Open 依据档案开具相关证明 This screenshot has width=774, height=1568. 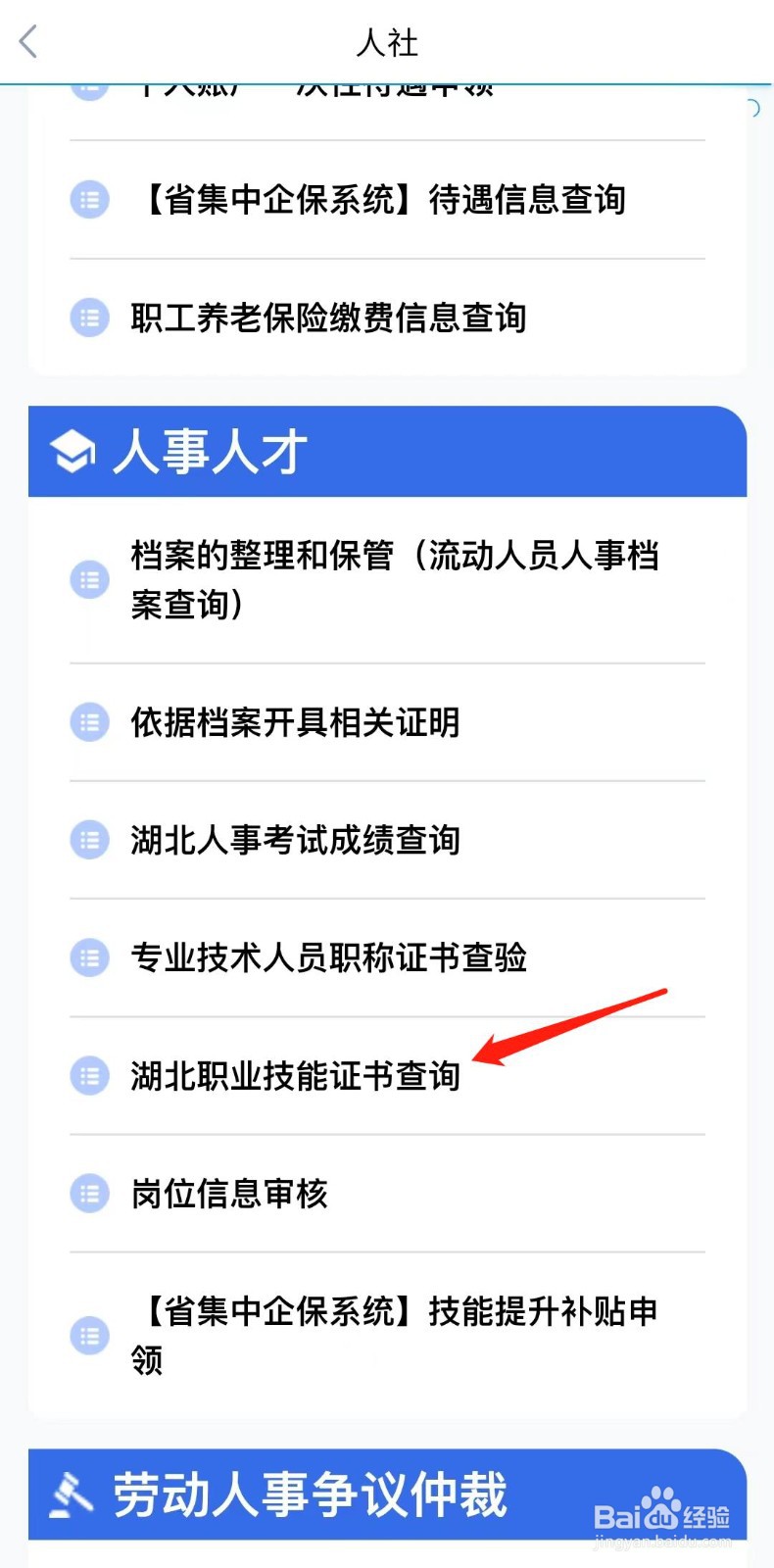294,722
